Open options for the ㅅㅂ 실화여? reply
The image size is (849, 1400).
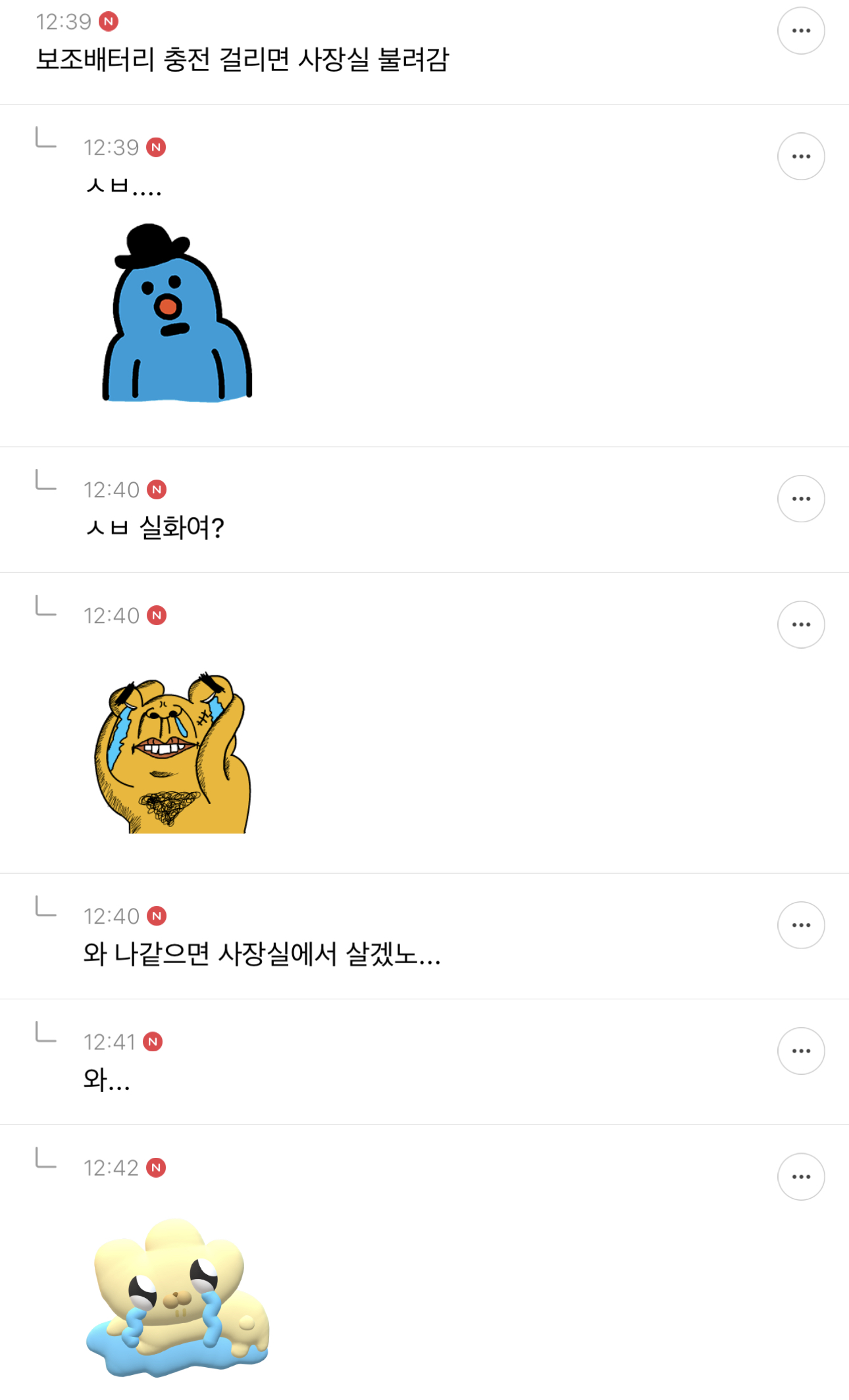tap(801, 499)
